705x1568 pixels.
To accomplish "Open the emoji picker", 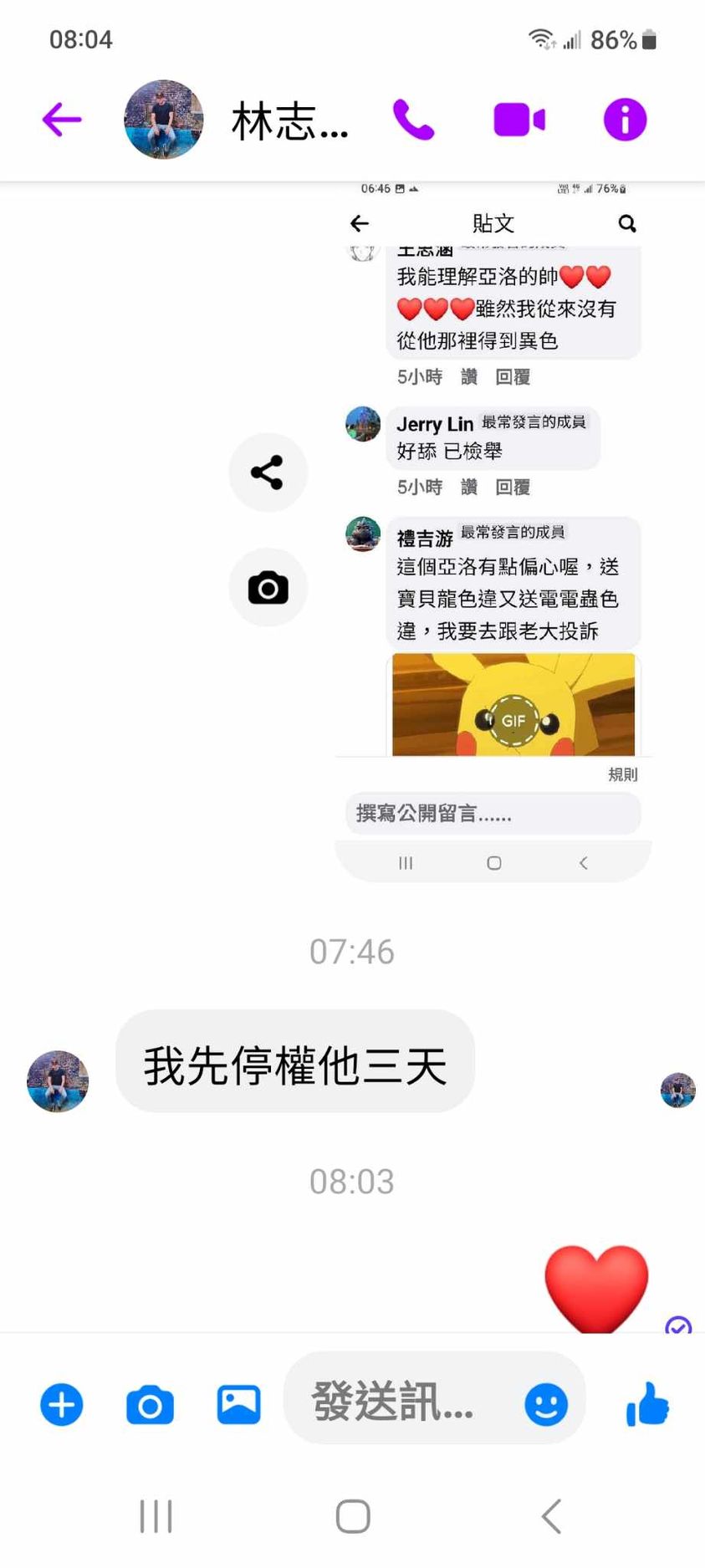I will point(546,1404).
